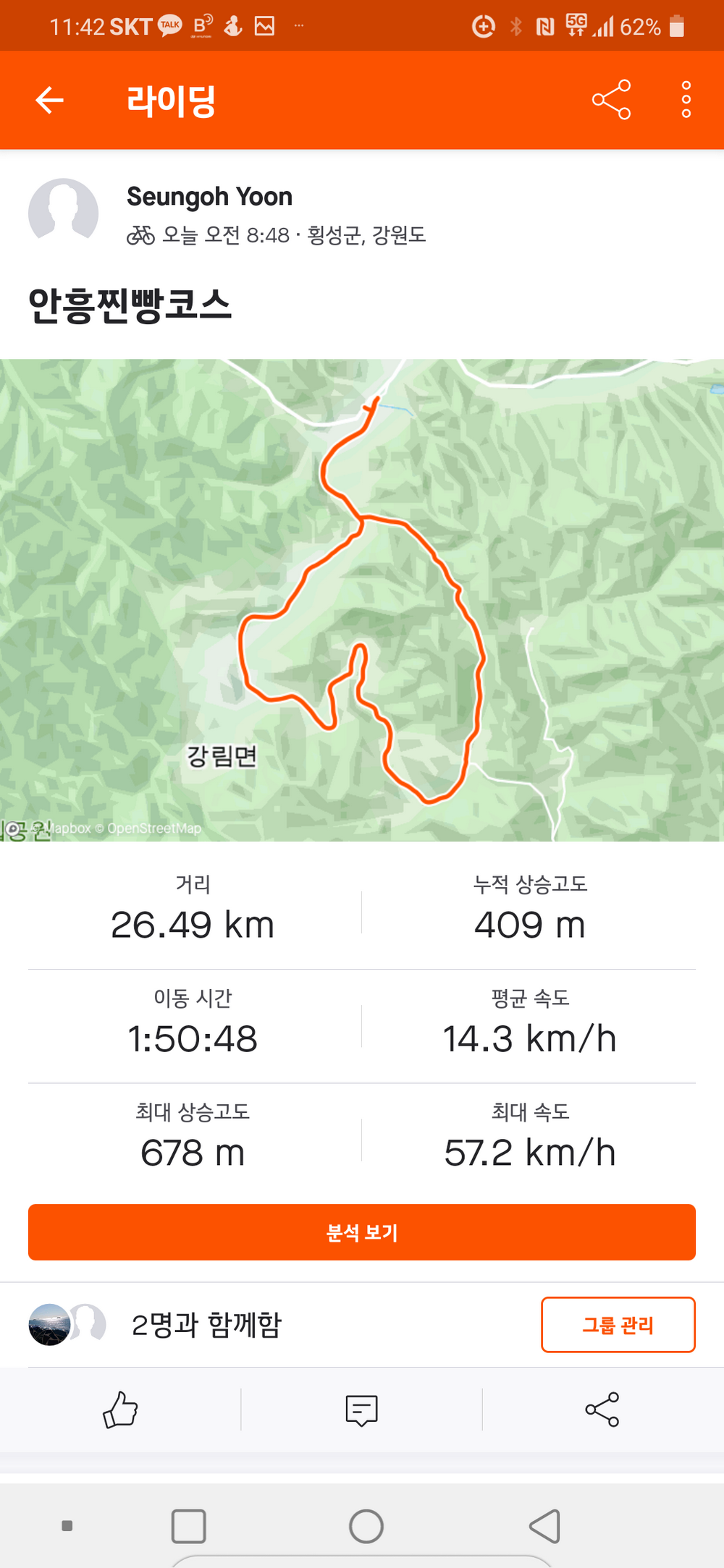Open recent apps from the navigation bar
The width and height of the screenshot is (724, 1568).
188,1526
